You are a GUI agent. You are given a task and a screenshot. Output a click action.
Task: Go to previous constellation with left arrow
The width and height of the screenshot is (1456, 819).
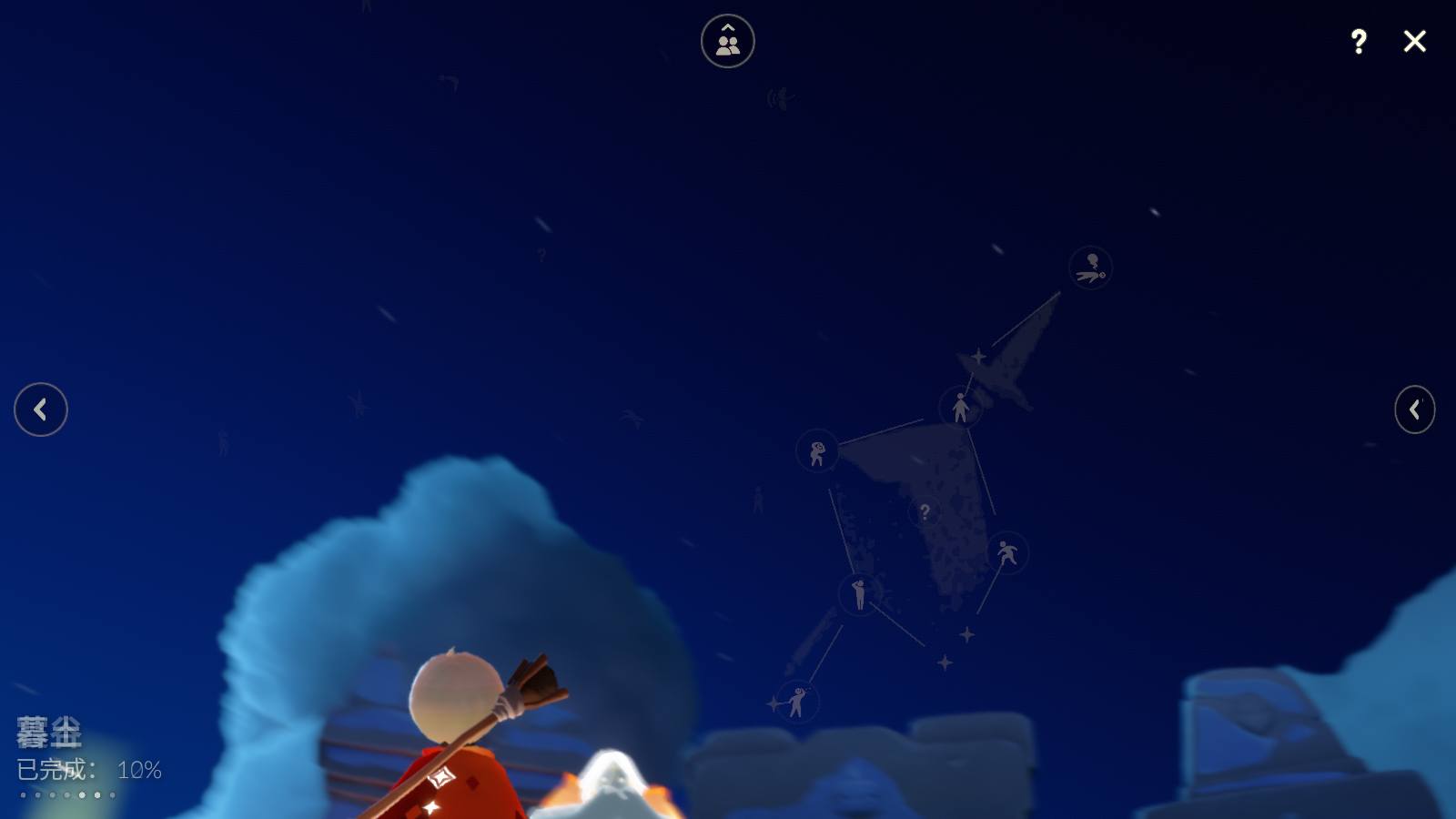click(x=41, y=409)
